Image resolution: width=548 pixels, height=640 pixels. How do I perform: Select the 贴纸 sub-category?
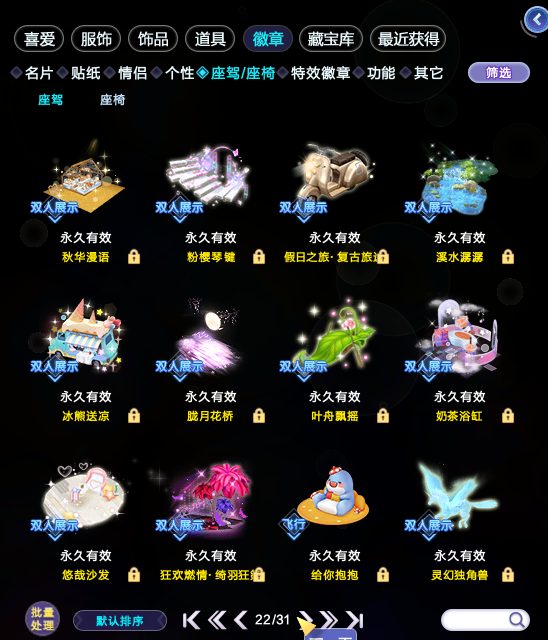[x=86, y=73]
